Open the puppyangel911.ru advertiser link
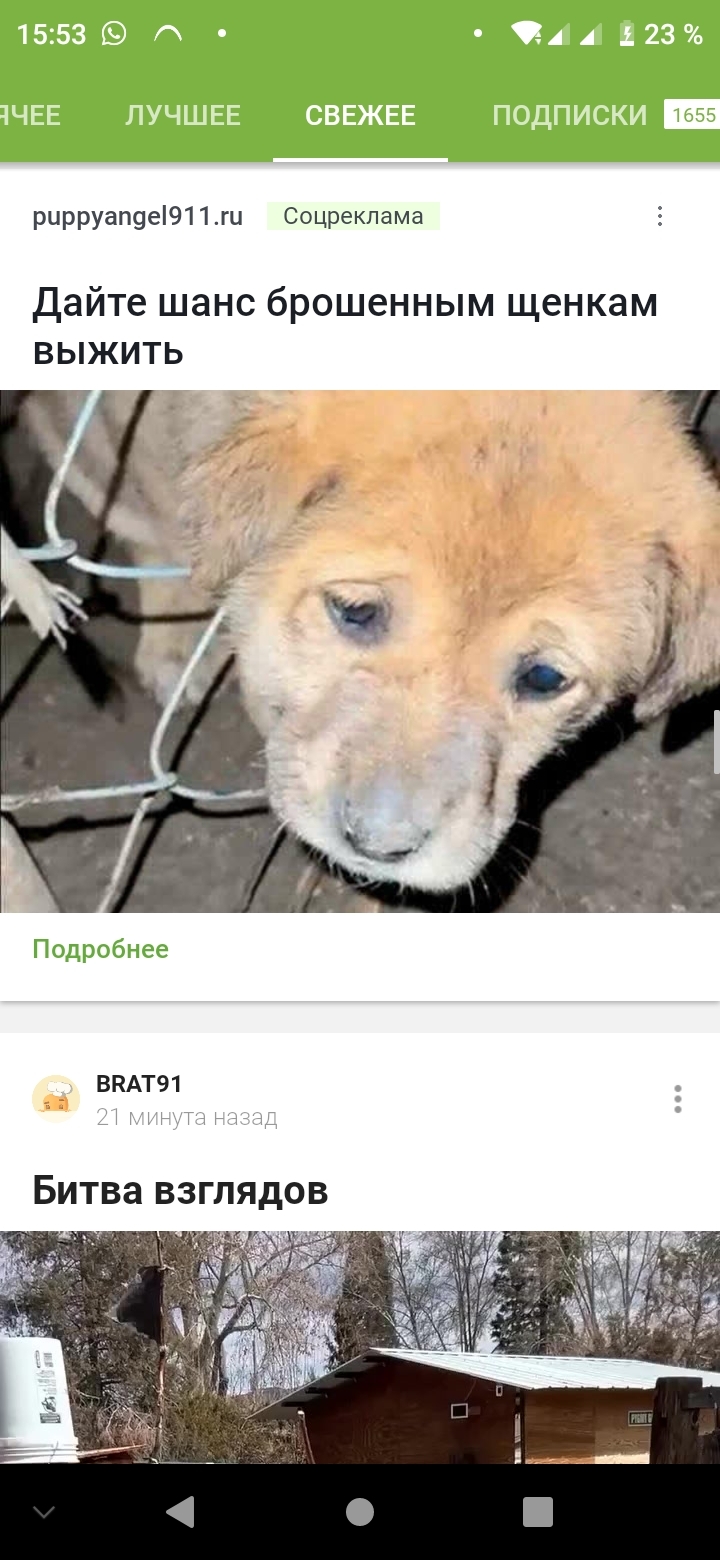 click(137, 216)
